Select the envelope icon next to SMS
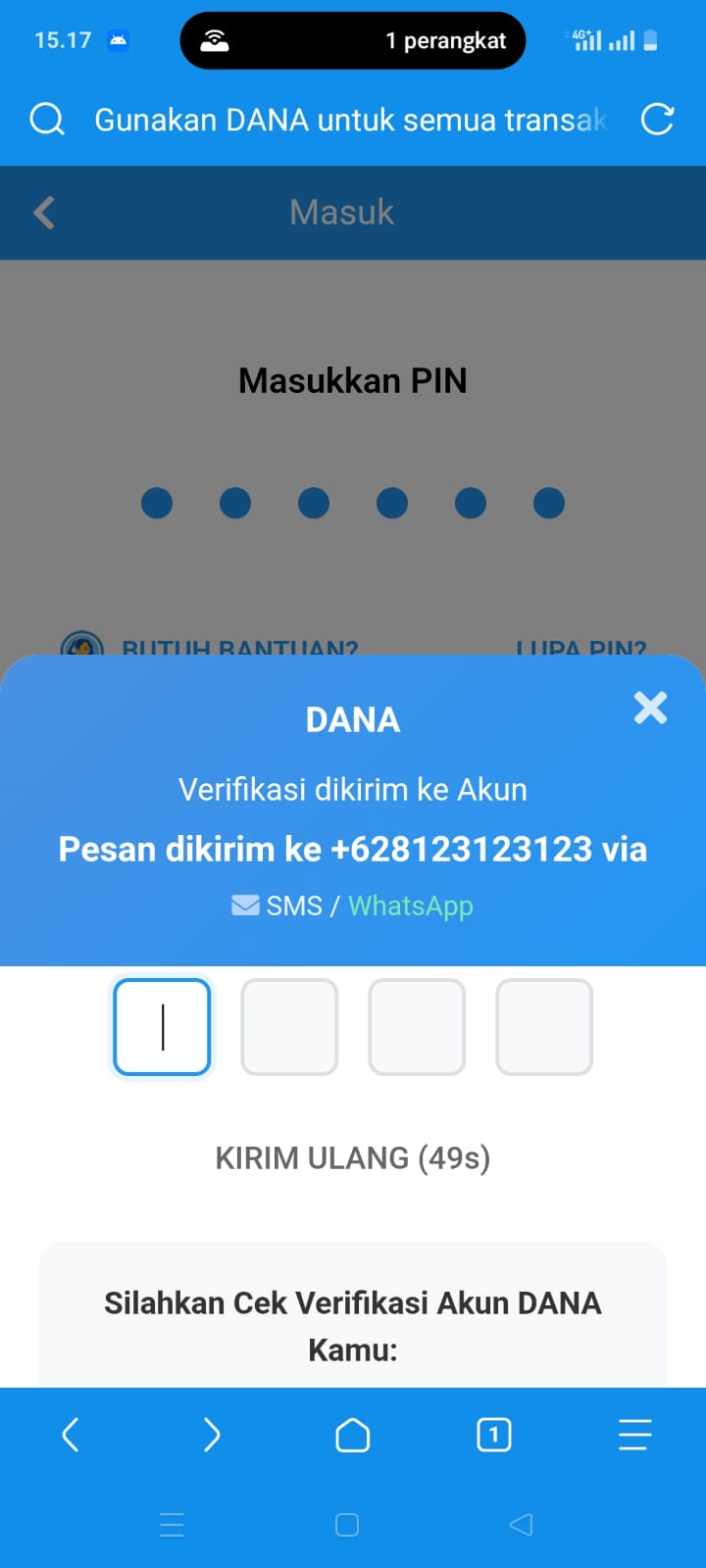706x1568 pixels. point(243,905)
